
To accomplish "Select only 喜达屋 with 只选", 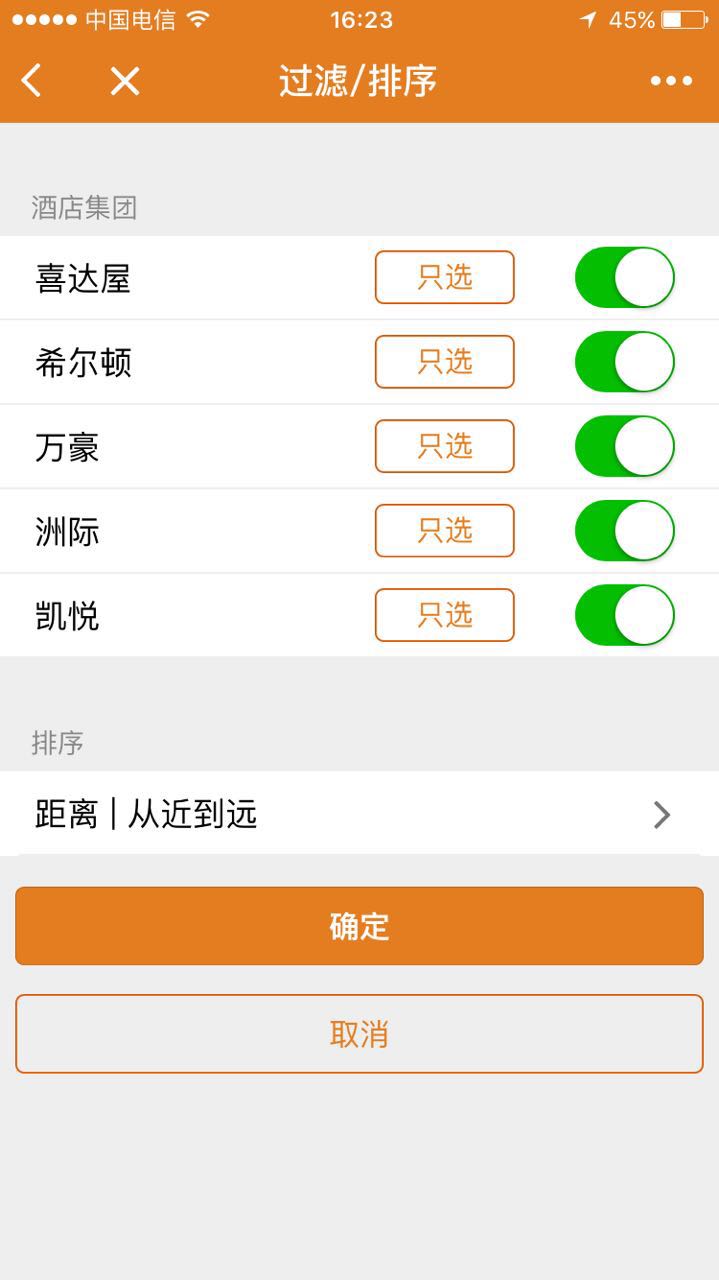I will click(444, 277).
